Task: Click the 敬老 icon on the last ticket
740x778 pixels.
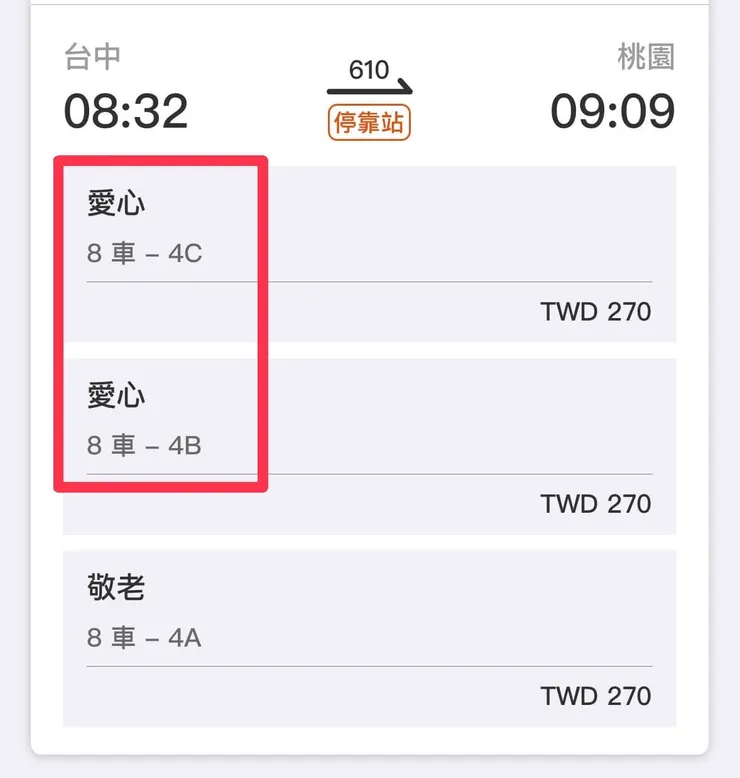Action: click(118, 588)
